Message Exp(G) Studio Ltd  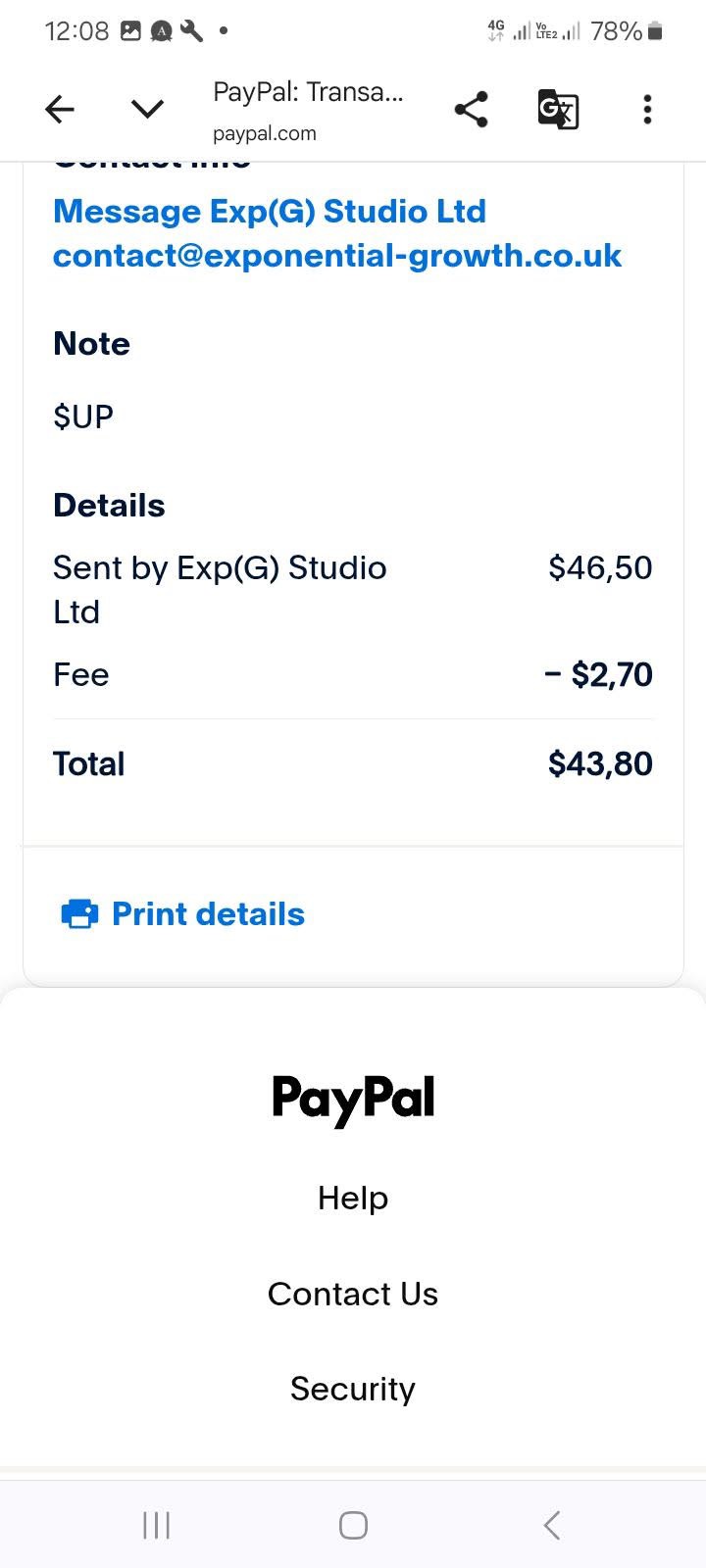tap(270, 212)
